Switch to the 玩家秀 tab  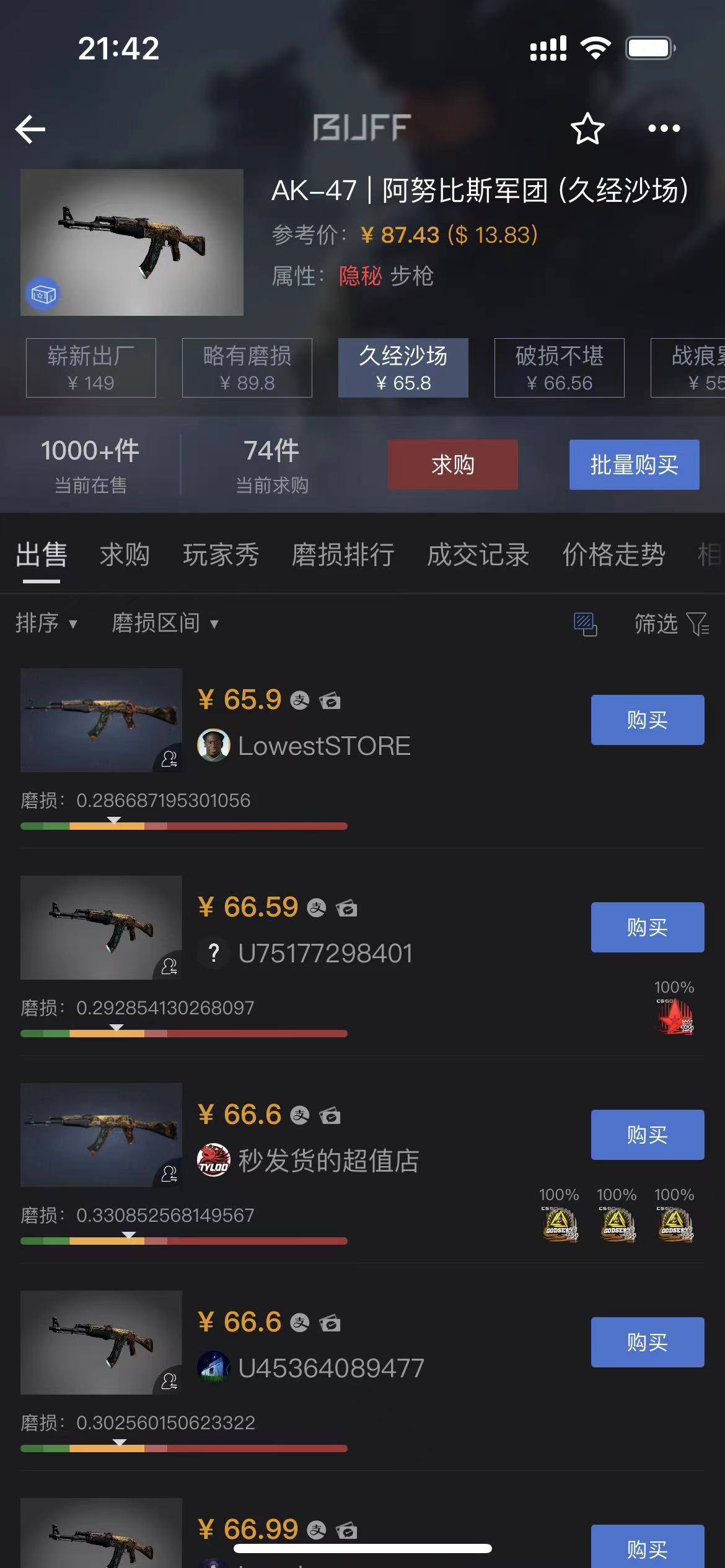[x=221, y=555]
